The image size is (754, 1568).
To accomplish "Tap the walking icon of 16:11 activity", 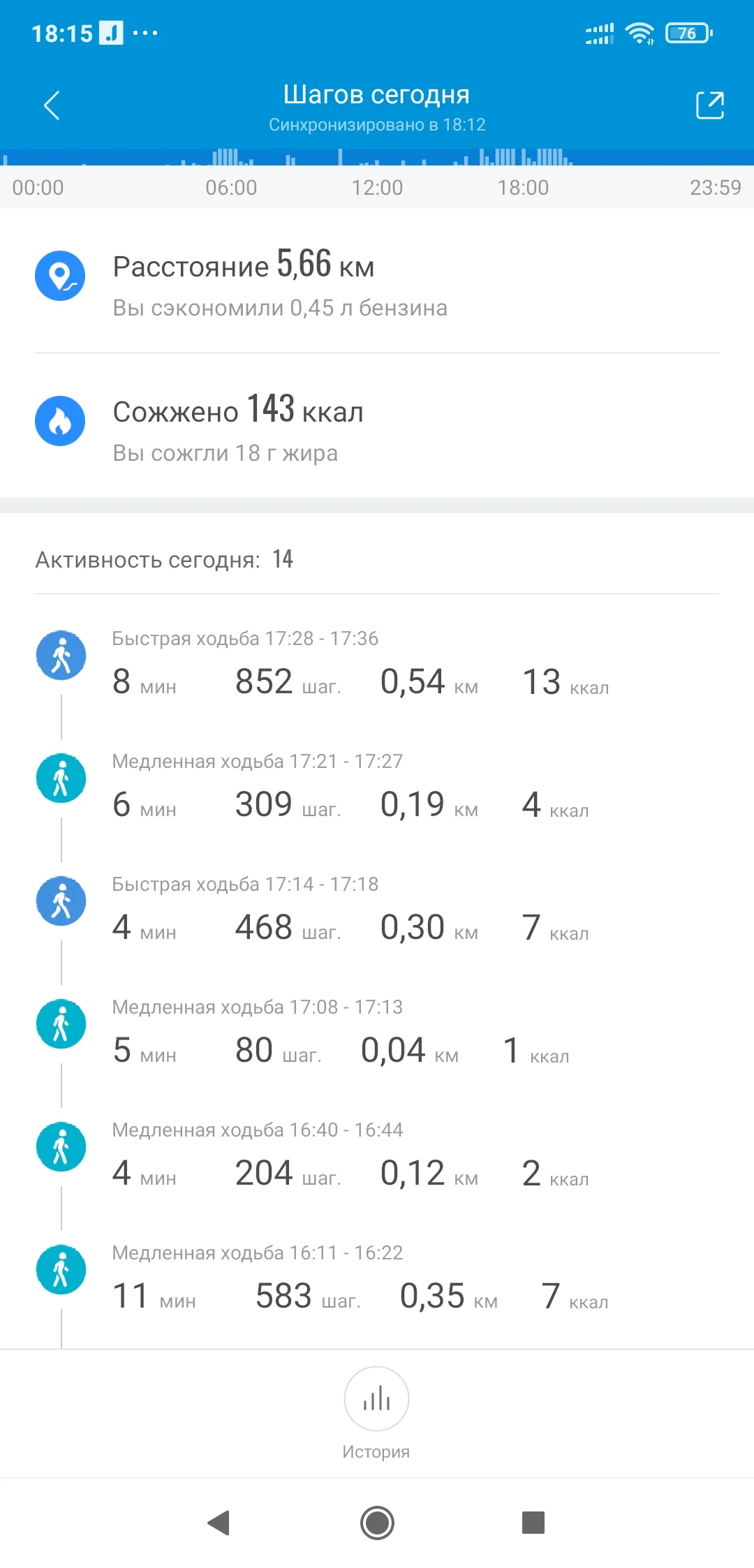I will 61,1269.
